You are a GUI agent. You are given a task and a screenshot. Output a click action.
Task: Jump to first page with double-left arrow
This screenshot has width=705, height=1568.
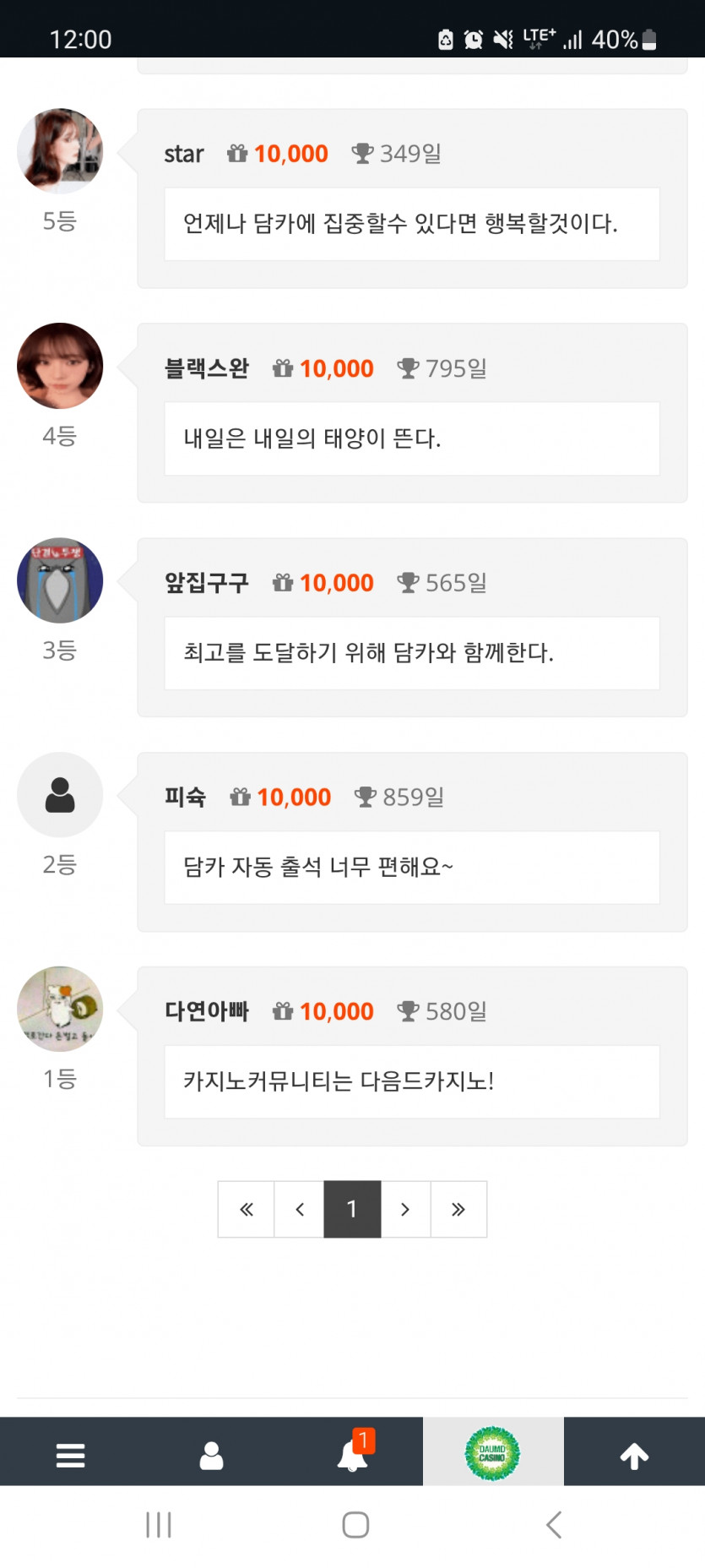pos(246,1209)
